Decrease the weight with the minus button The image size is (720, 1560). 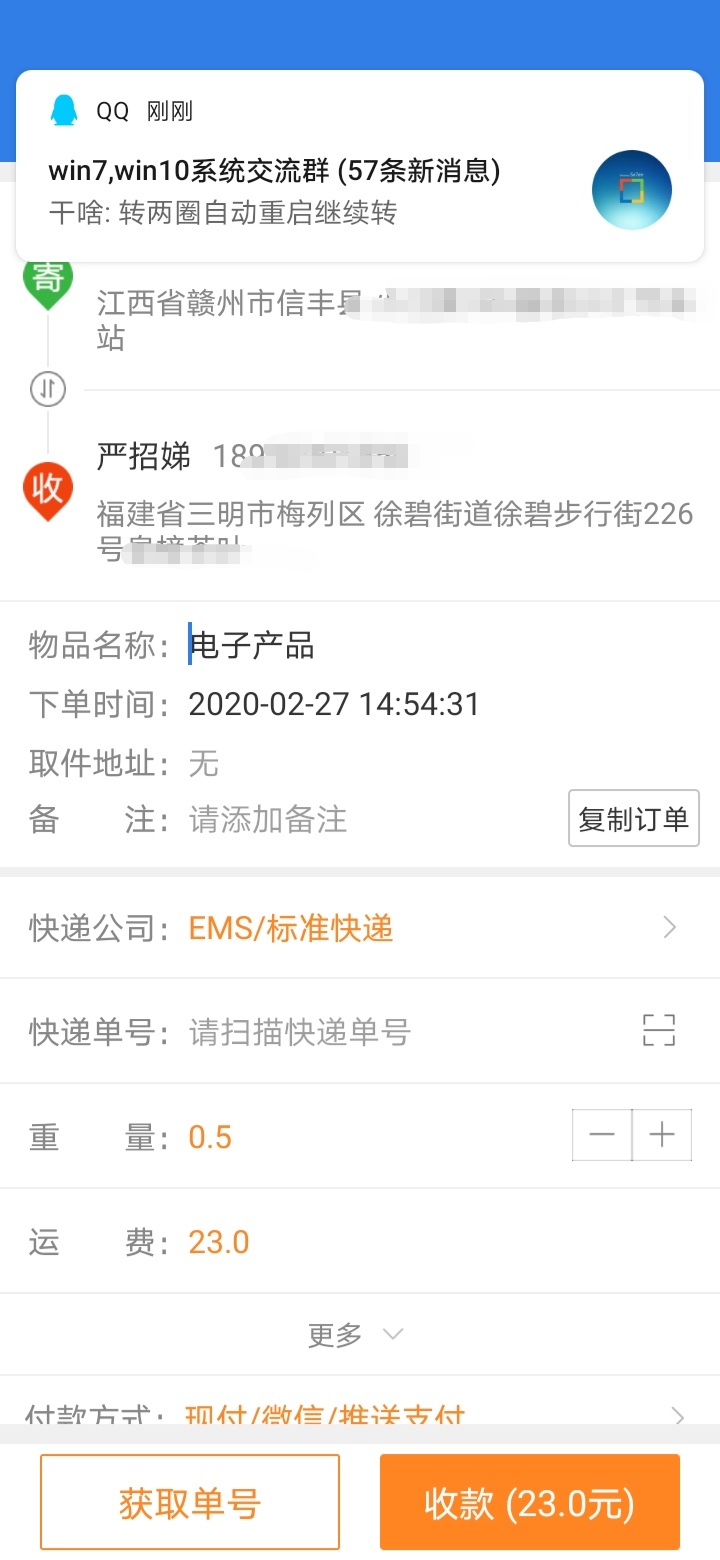coord(602,1135)
